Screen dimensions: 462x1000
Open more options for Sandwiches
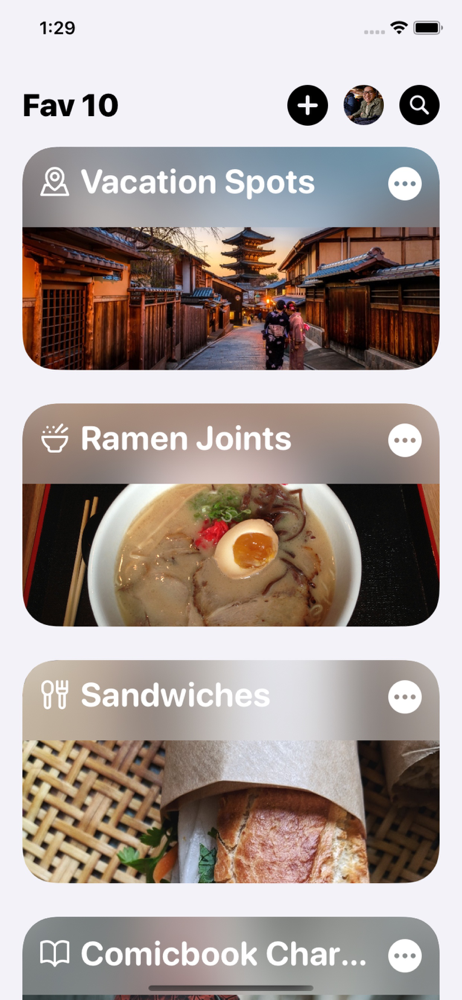coord(405,696)
